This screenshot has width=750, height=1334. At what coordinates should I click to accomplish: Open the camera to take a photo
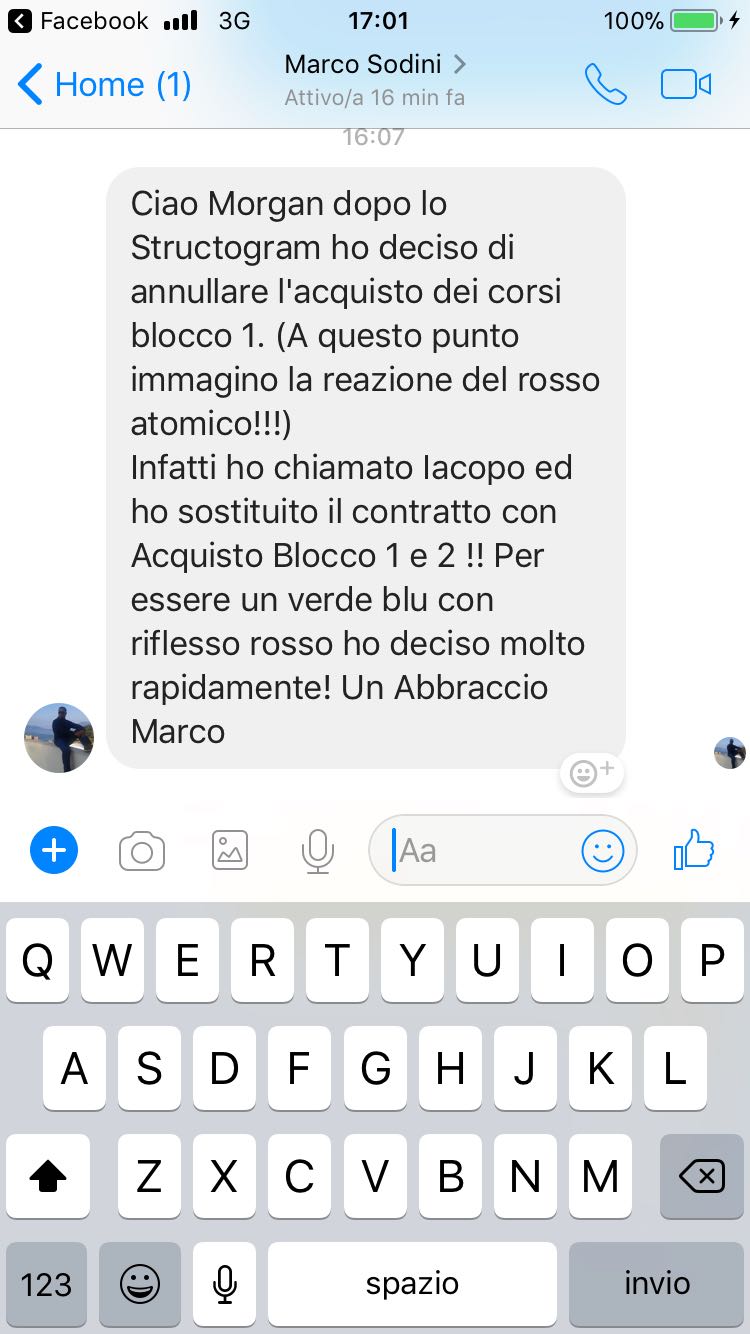pyautogui.click(x=142, y=852)
